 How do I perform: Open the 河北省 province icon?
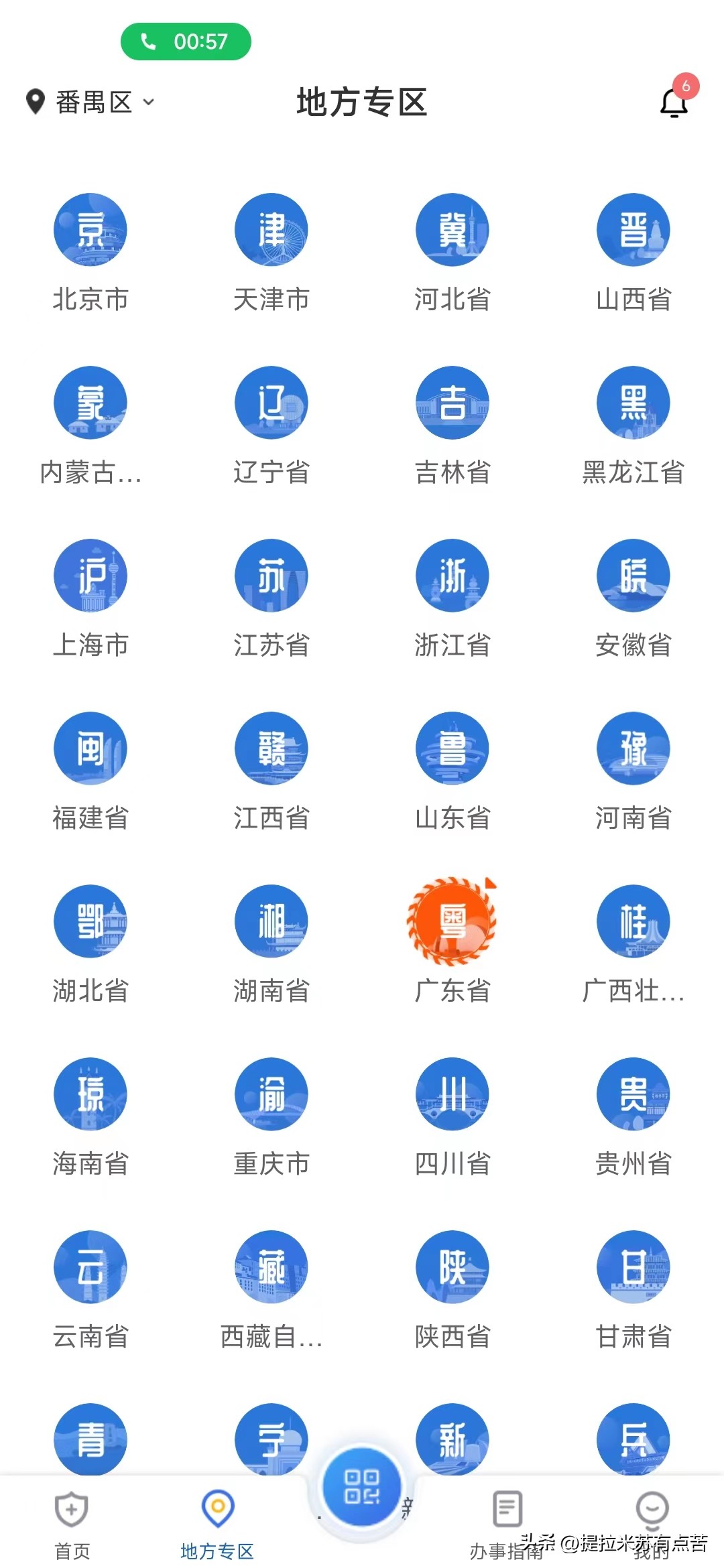[452, 229]
